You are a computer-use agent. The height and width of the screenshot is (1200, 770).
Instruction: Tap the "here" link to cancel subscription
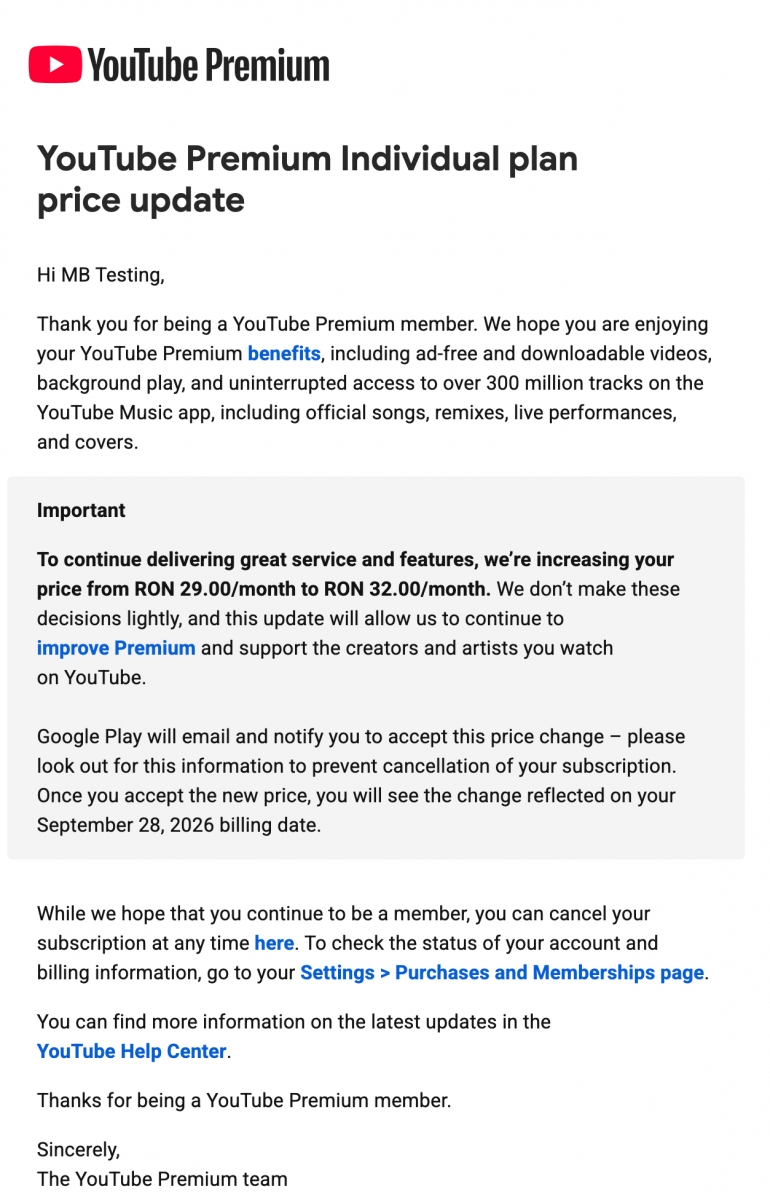coord(274,942)
